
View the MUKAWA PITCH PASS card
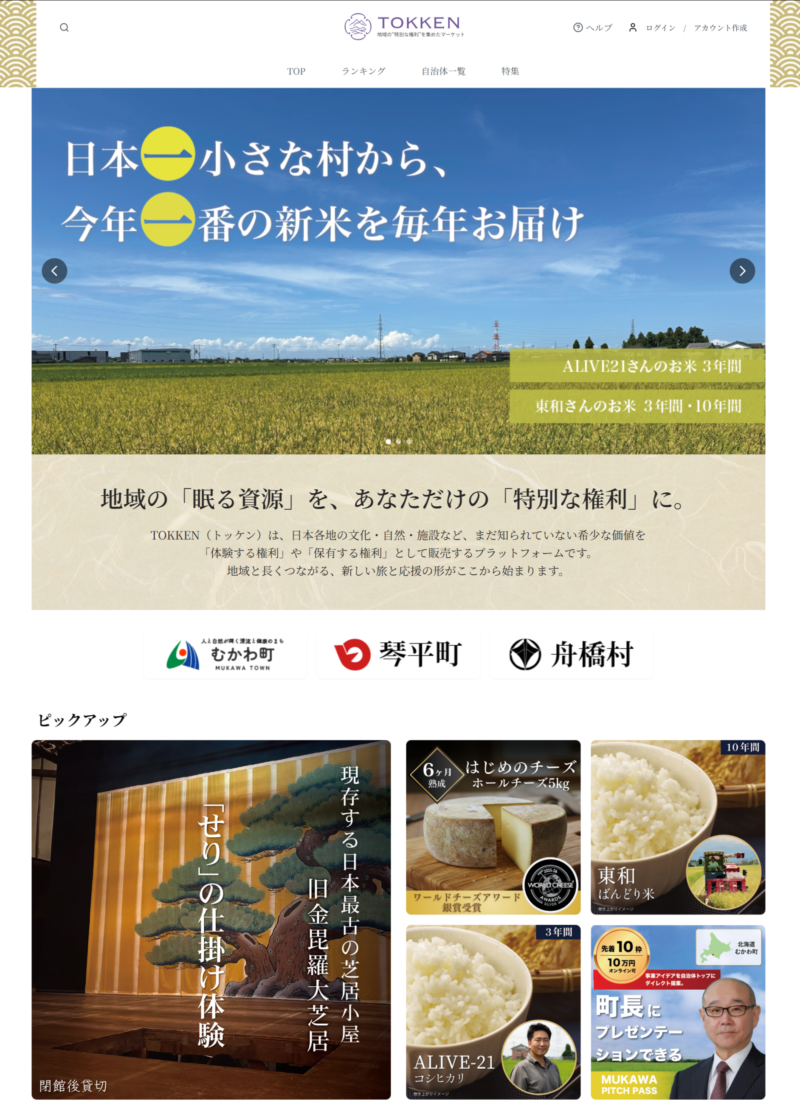678,1012
